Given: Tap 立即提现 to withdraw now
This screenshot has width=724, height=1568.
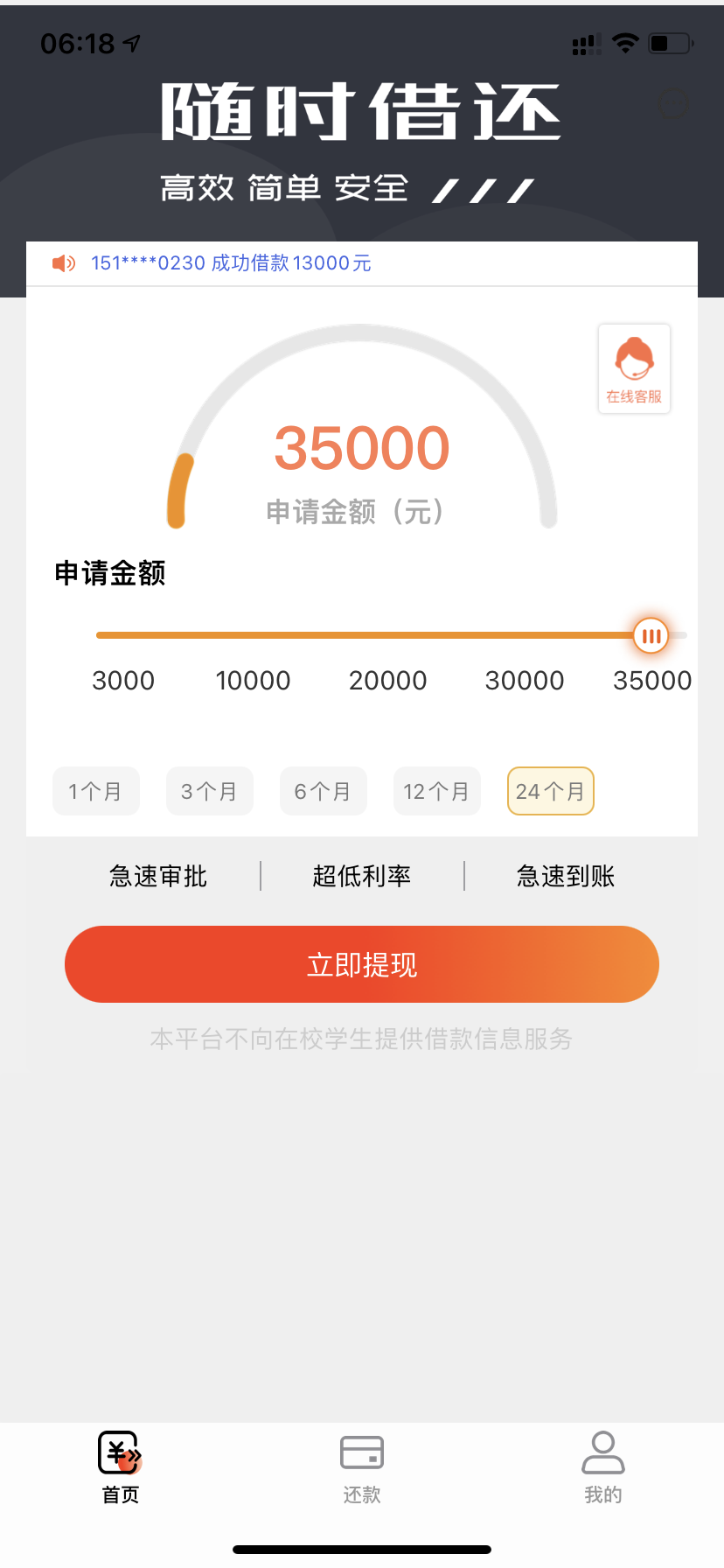Looking at the screenshot, I should tap(362, 964).
